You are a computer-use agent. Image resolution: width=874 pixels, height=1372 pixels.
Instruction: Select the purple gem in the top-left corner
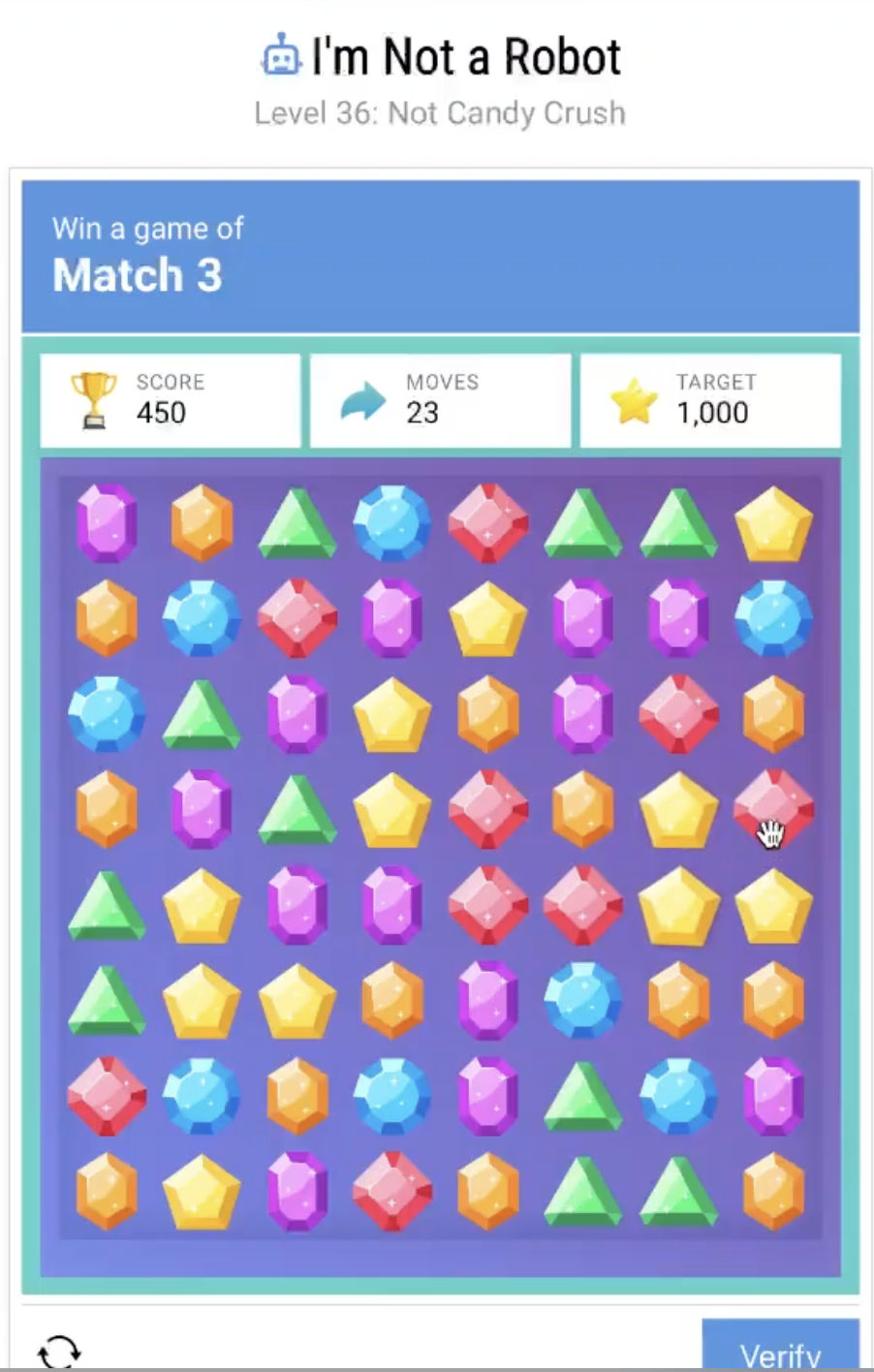click(106, 524)
